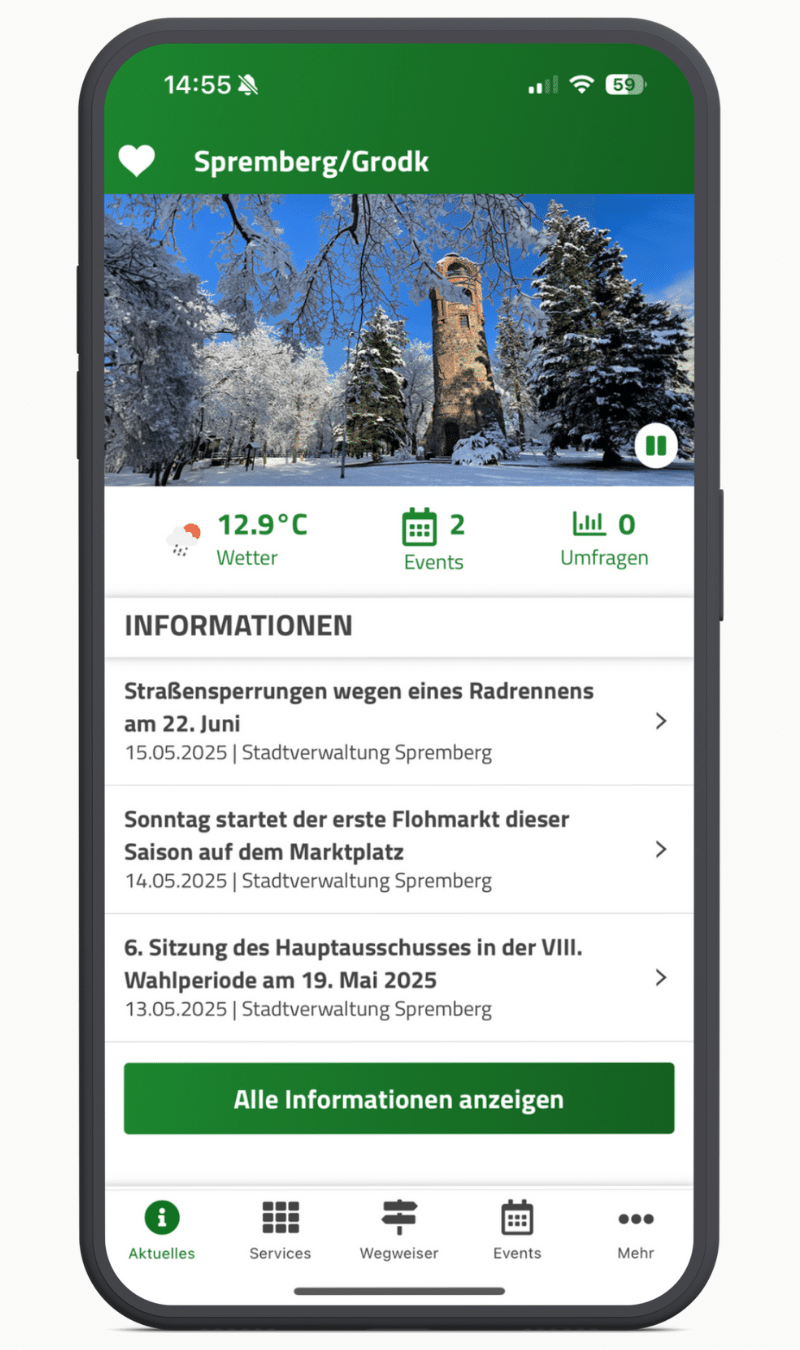The width and height of the screenshot is (800, 1350).
Task: Open the Umfragen surveys shortcut
Action: (604, 540)
